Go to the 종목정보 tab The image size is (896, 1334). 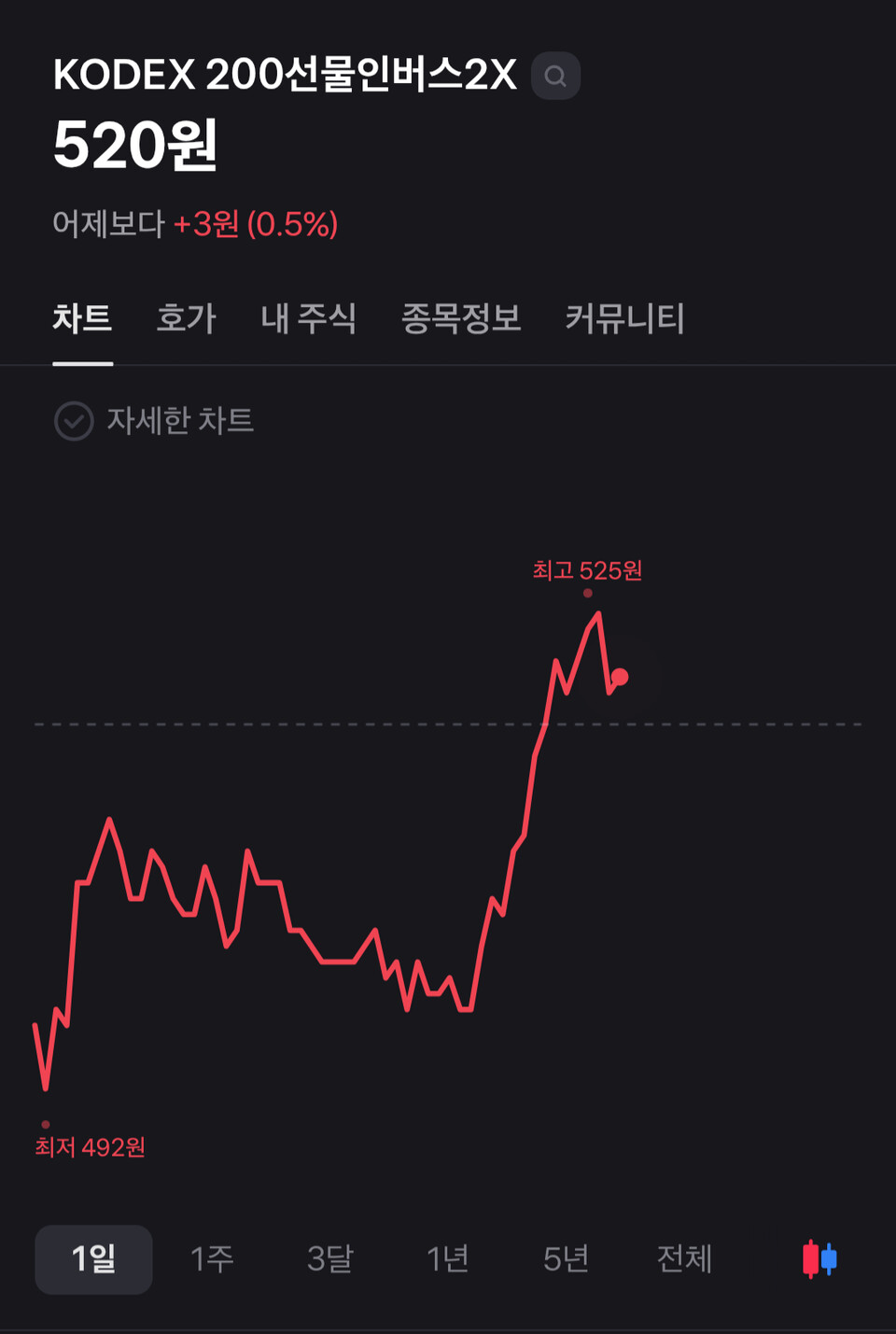(460, 318)
